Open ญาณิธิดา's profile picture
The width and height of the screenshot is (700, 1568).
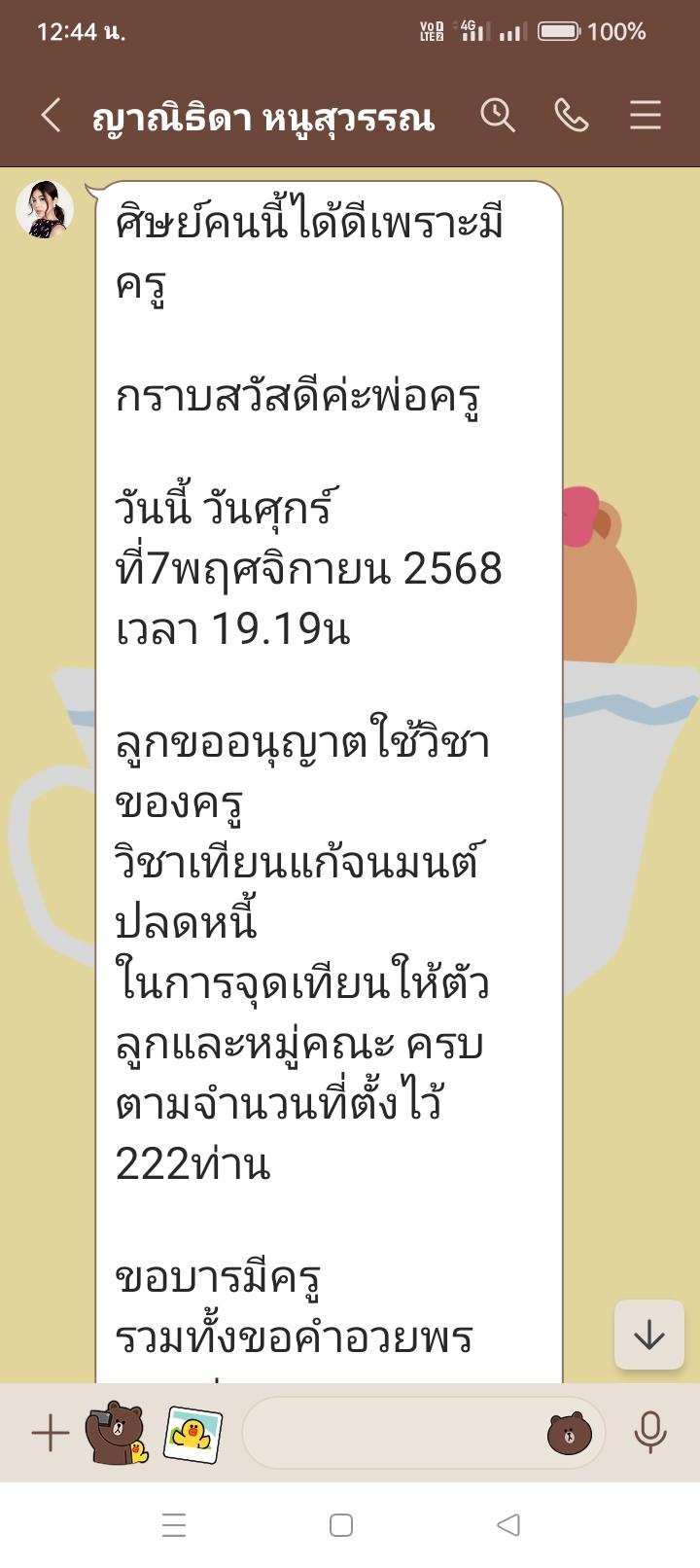(45, 209)
